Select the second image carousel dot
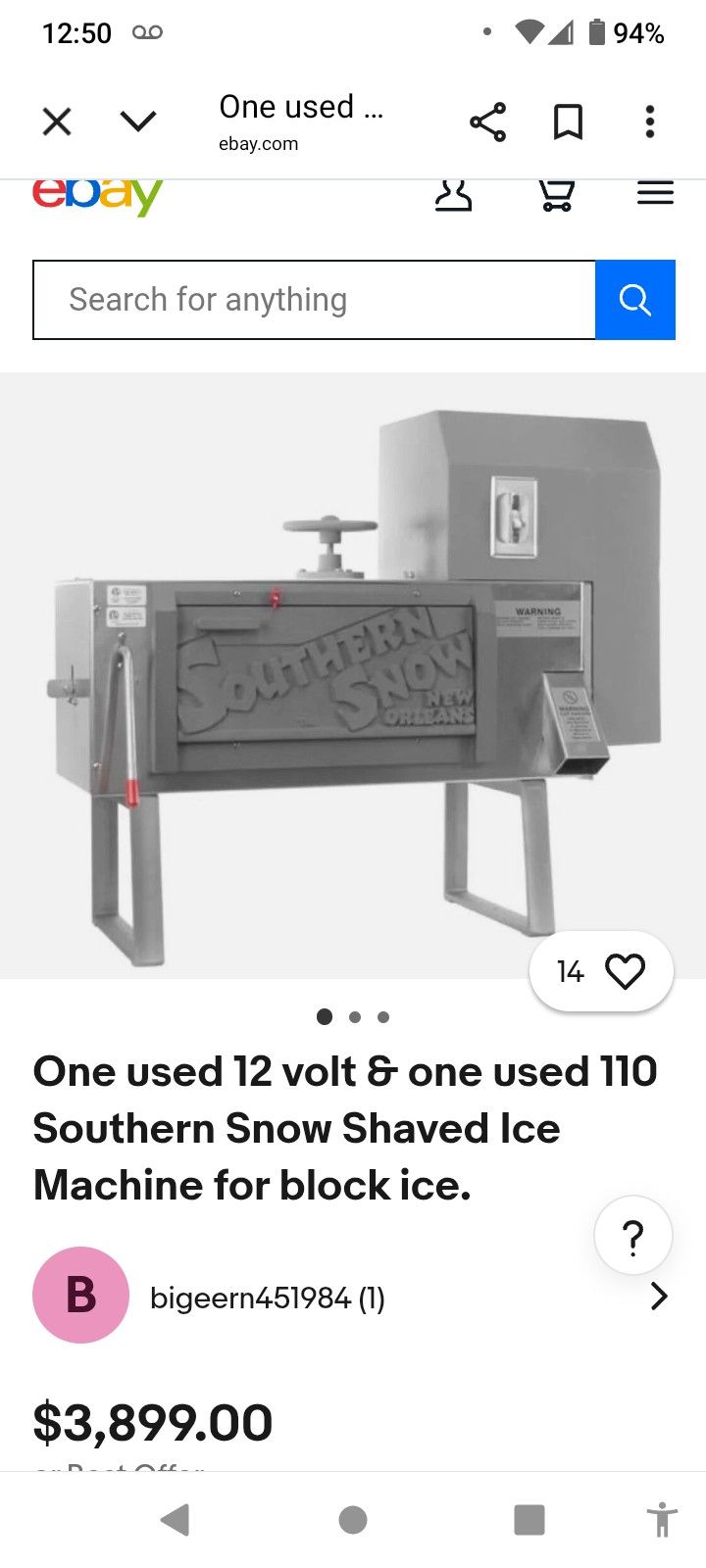This screenshot has height=1568, width=706. pos(355,1017)
